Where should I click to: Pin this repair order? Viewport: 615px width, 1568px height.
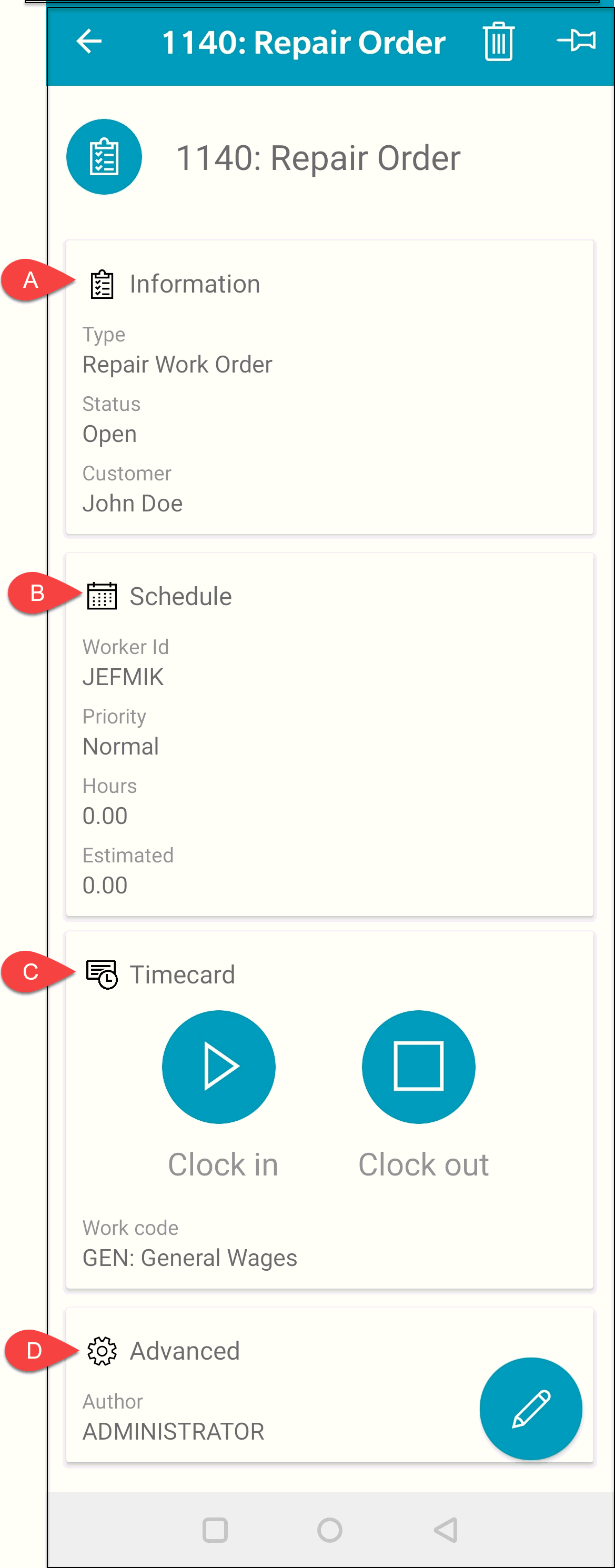point(576,41)
